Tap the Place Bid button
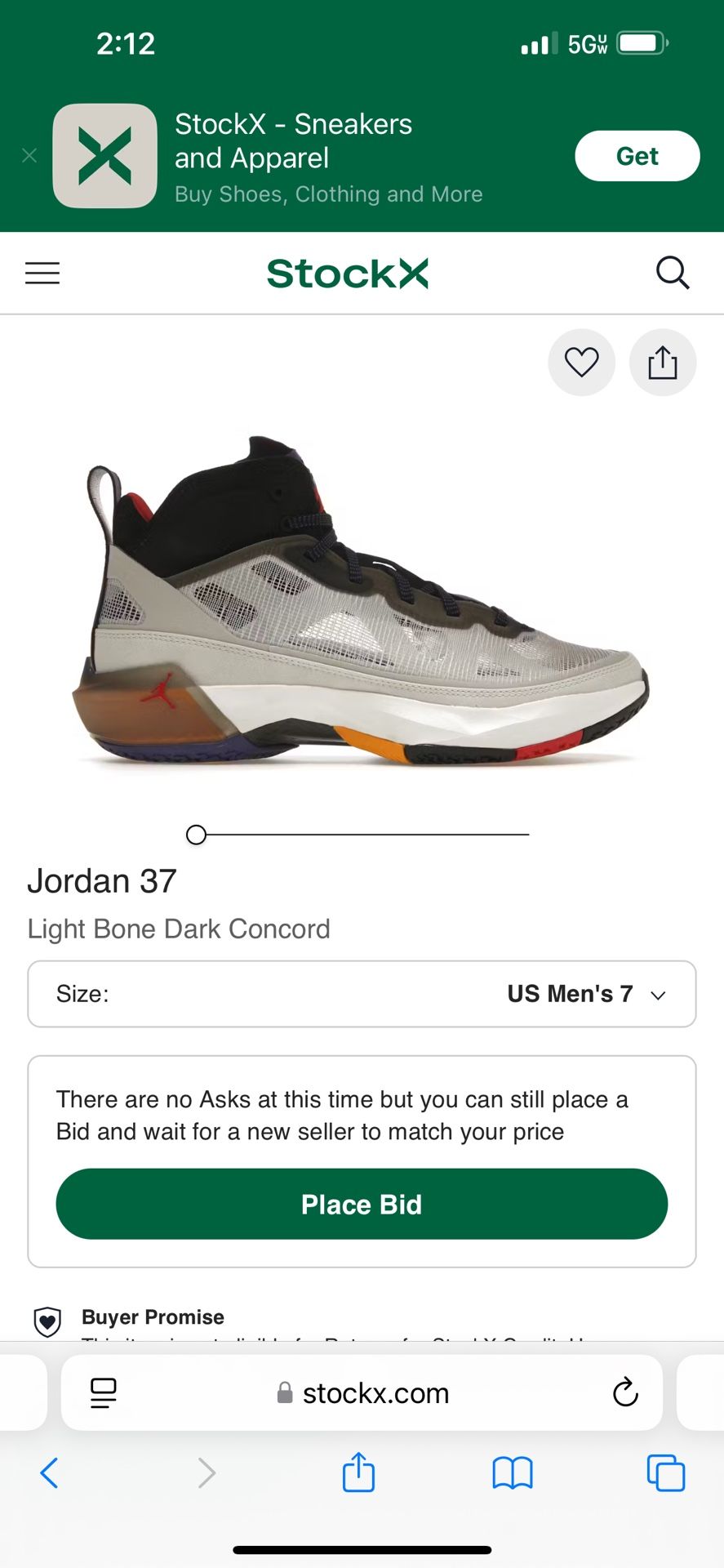Screen dimensions: 724x1568 click(362, 1204)
